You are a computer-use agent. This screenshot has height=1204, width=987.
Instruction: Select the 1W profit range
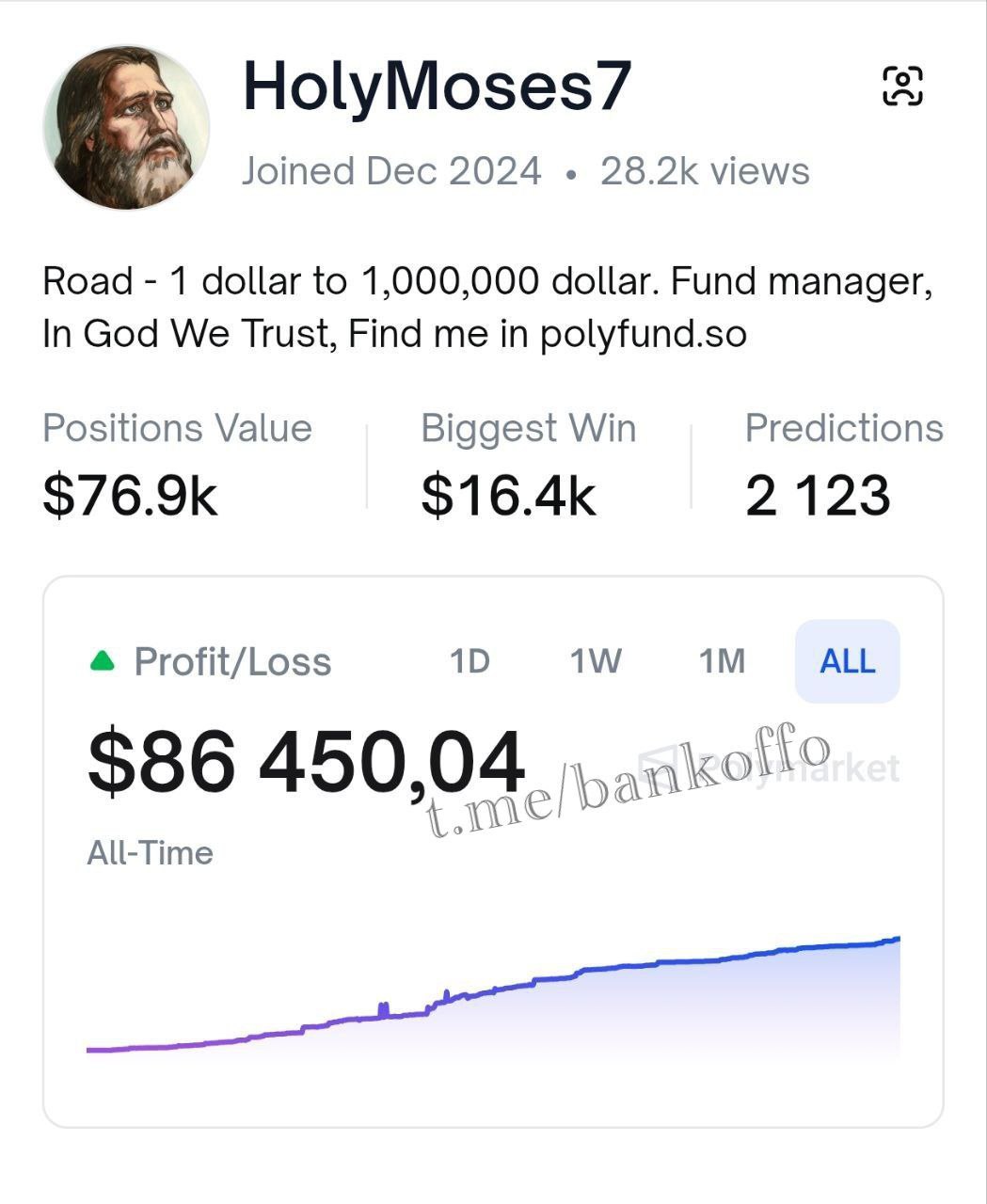596,661
